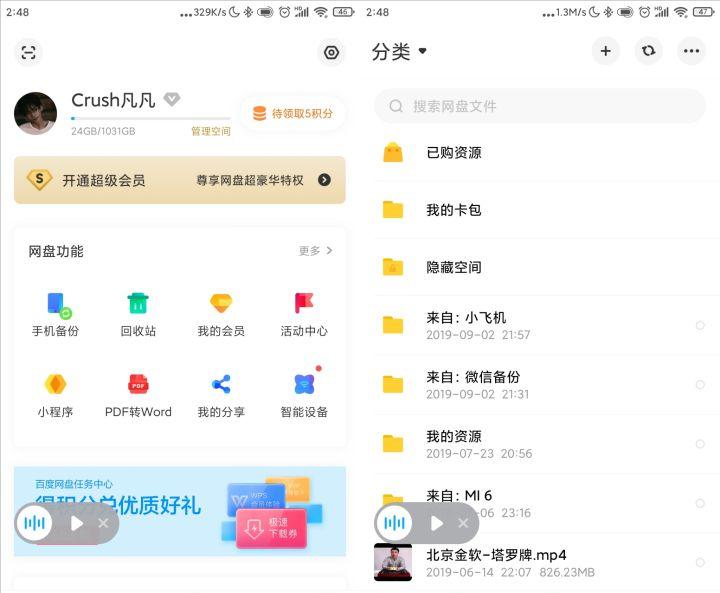
Task: Expand the 分类 dropdown
Action: [399, 52]
